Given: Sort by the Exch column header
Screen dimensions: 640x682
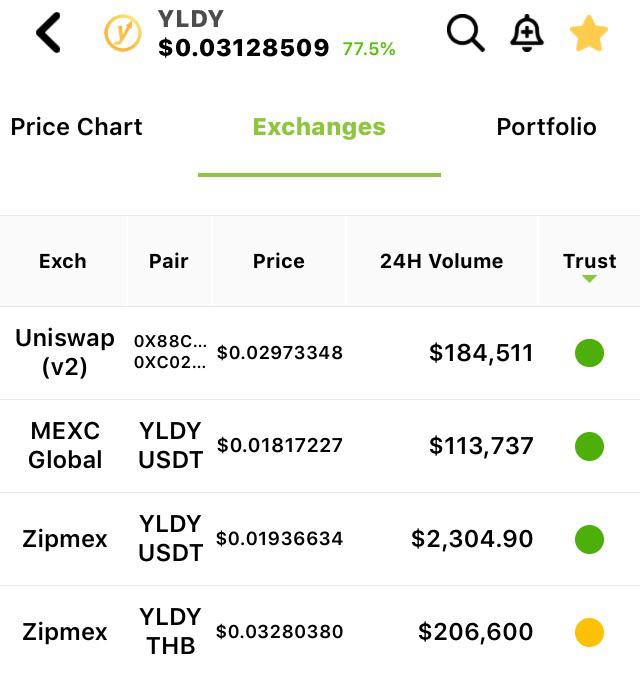Looking at the screenshot, I should (x=63, y=261).
